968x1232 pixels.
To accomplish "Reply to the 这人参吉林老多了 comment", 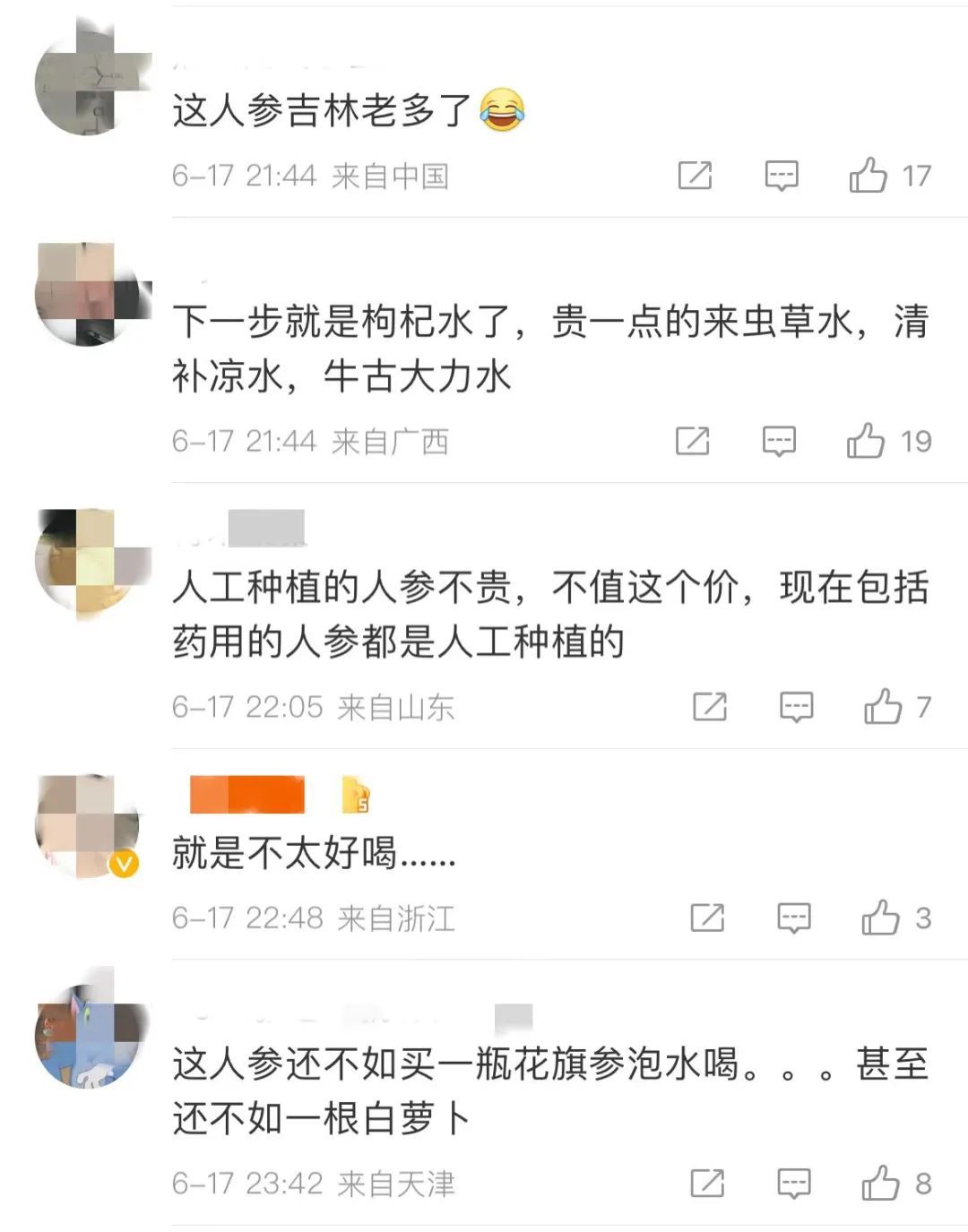I will (x=781, y=176).
